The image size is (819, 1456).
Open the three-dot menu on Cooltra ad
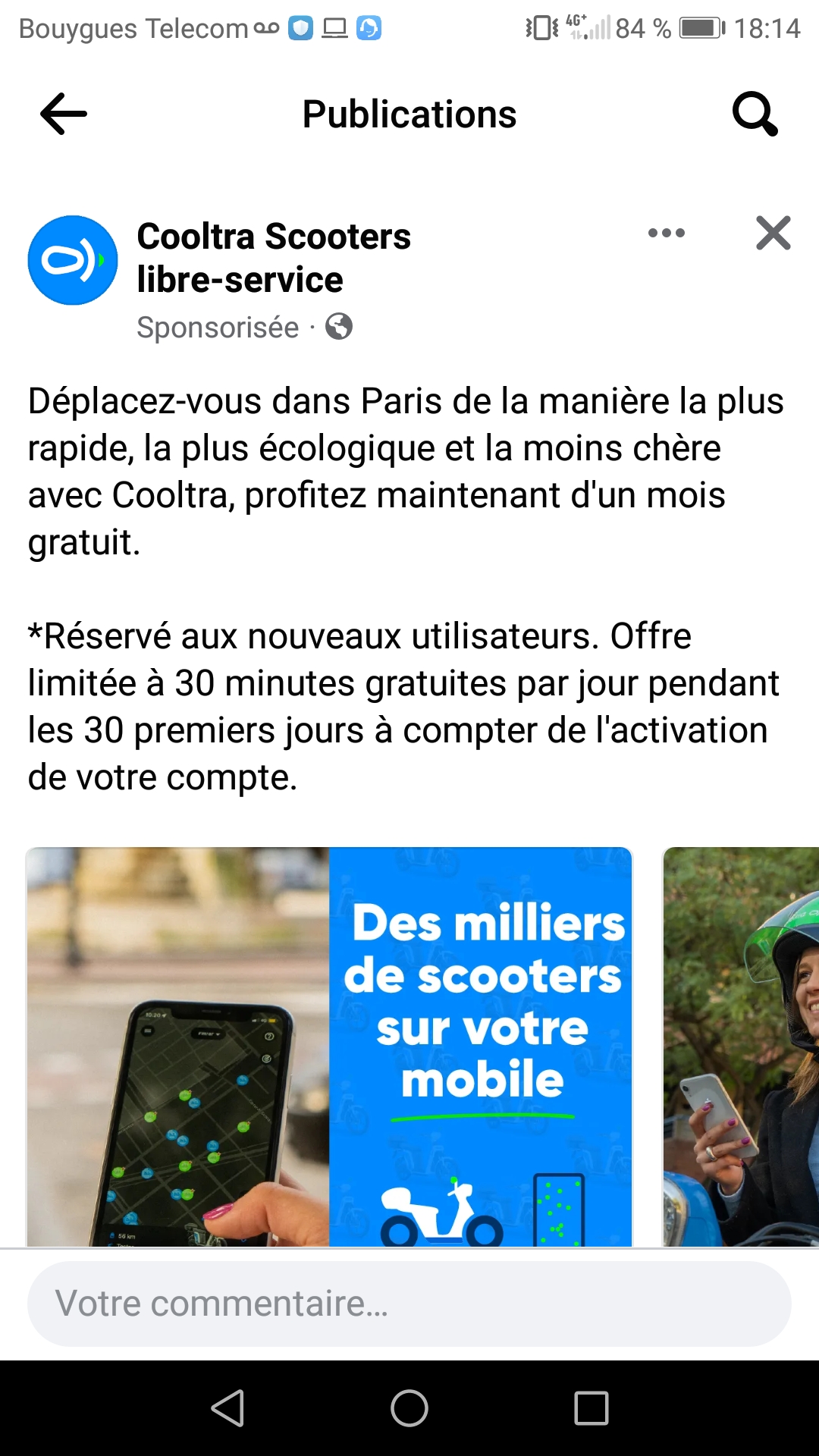click(x=667, y=233)
